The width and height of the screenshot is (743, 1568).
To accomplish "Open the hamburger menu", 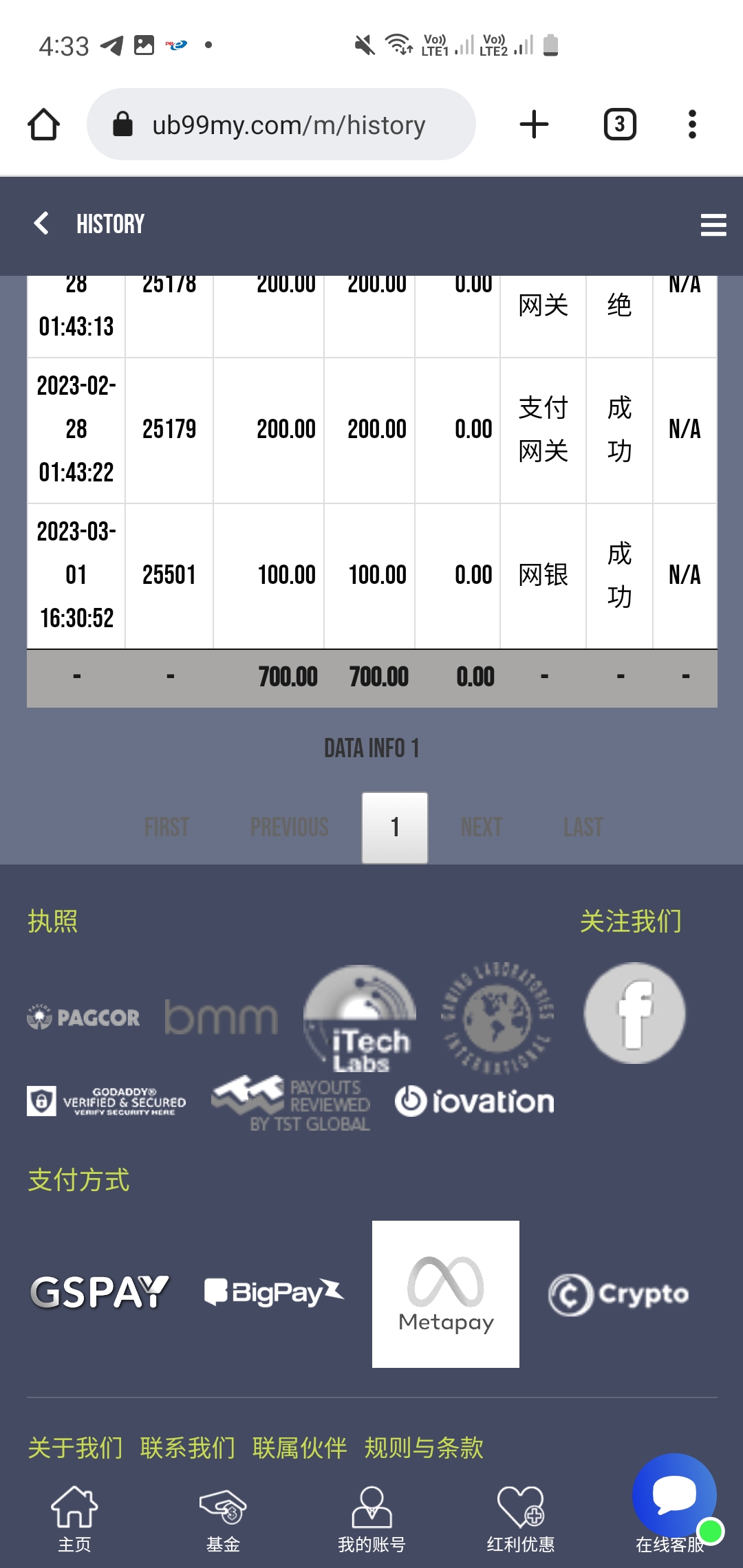I will pos(713,225).
